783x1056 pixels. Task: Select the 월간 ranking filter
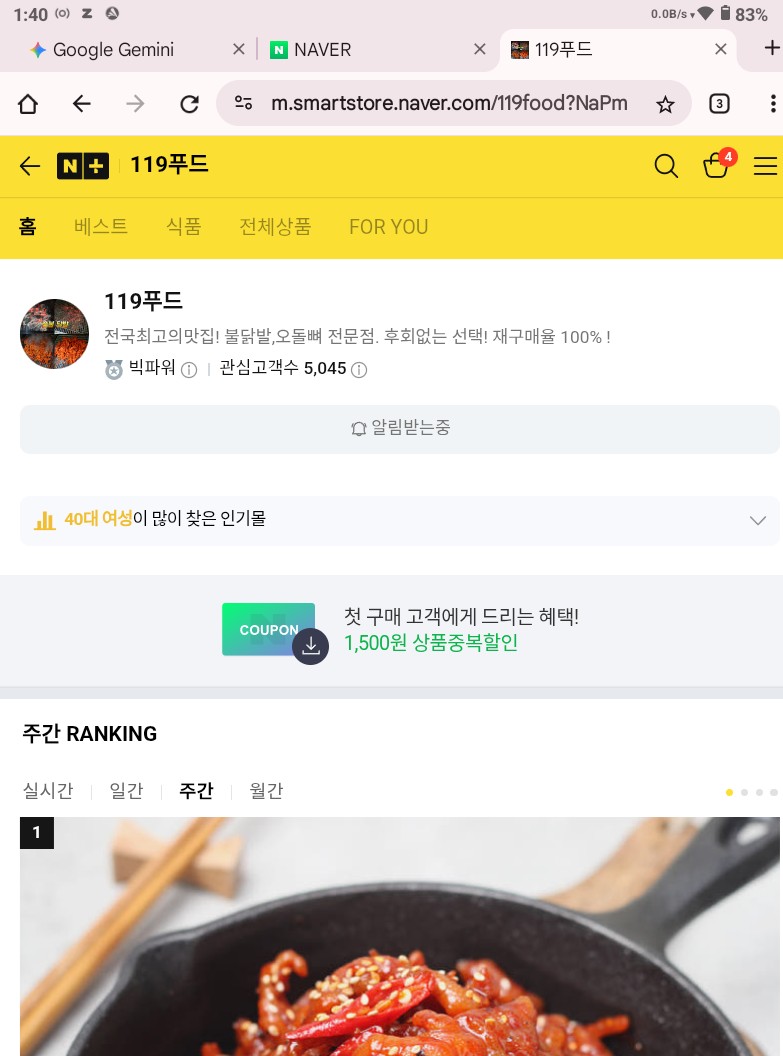[x=266, y=791]
